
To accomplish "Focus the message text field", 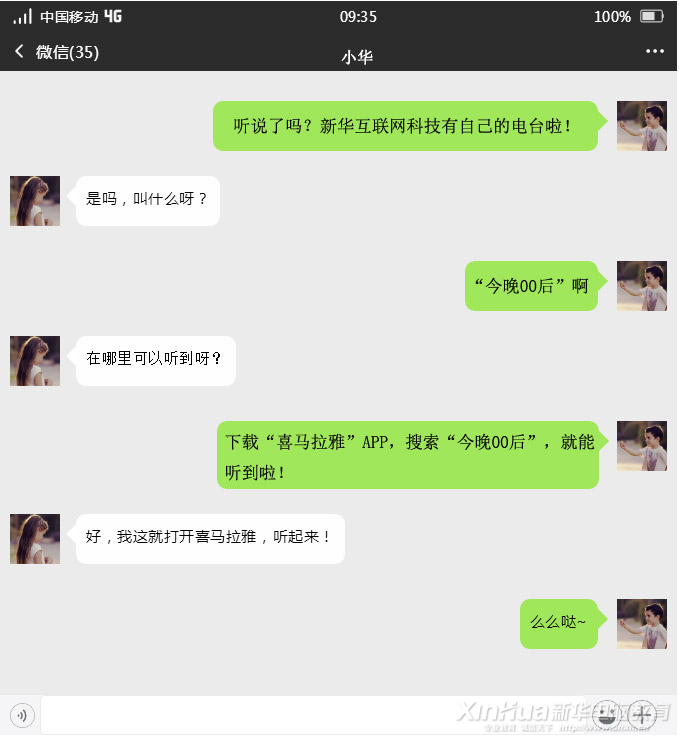I will coord(310,715).
